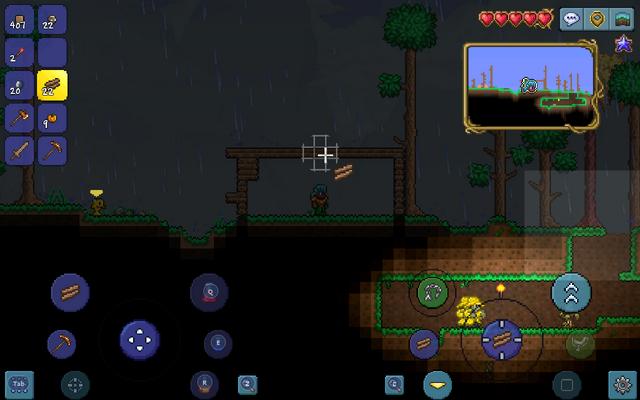Tap the jump button with double chevrons

pyautogui.click(x=571, y=293)
